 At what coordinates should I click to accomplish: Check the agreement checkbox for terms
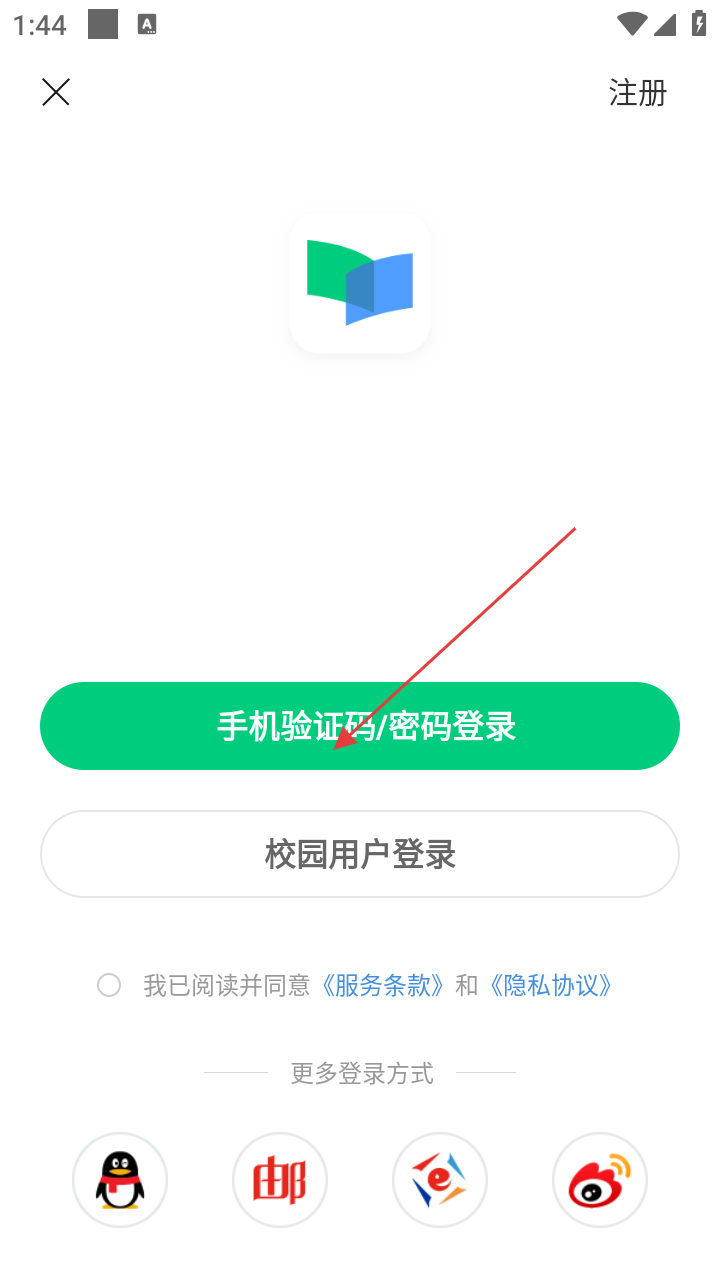pyautogui.click(x=109, y=986)
